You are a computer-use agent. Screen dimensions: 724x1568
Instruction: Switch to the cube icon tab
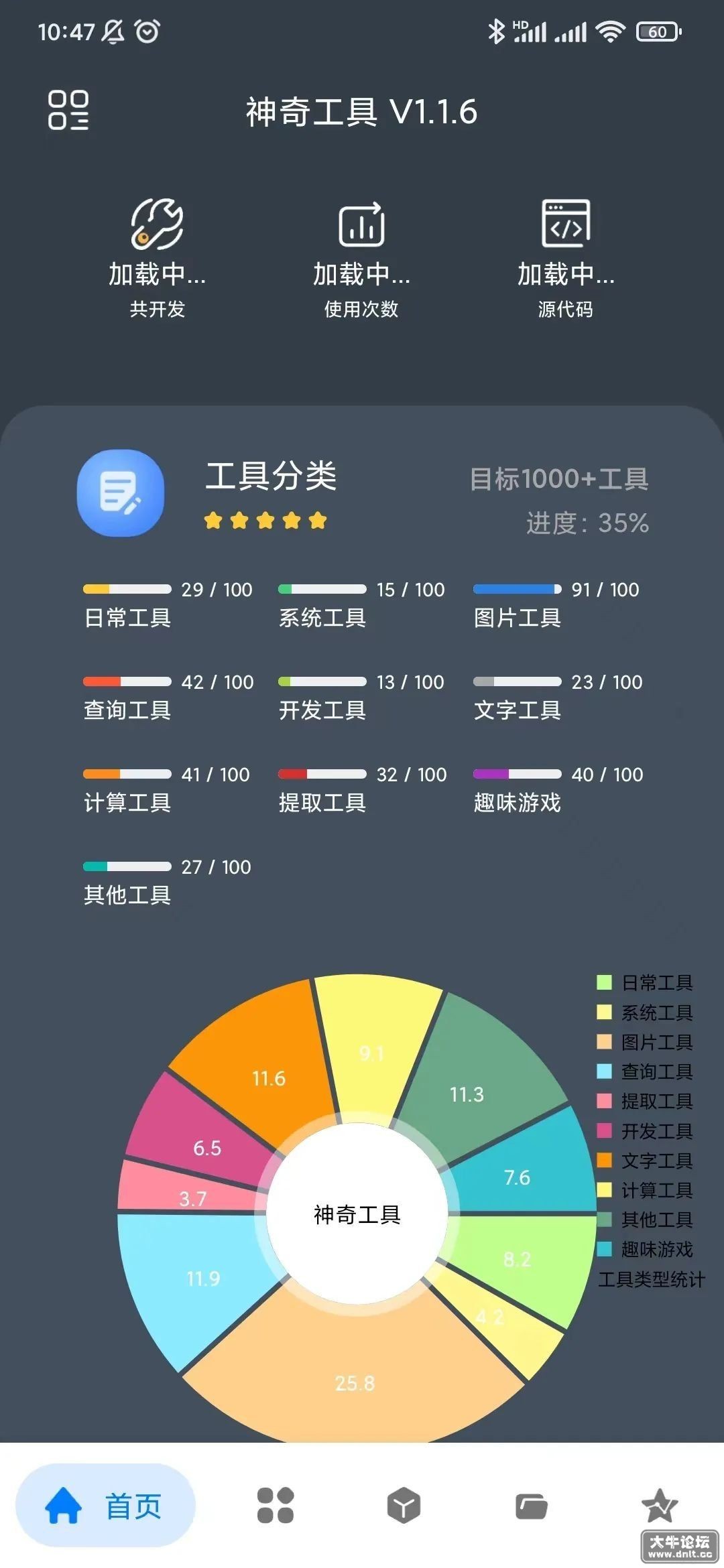pos(404,1506)
